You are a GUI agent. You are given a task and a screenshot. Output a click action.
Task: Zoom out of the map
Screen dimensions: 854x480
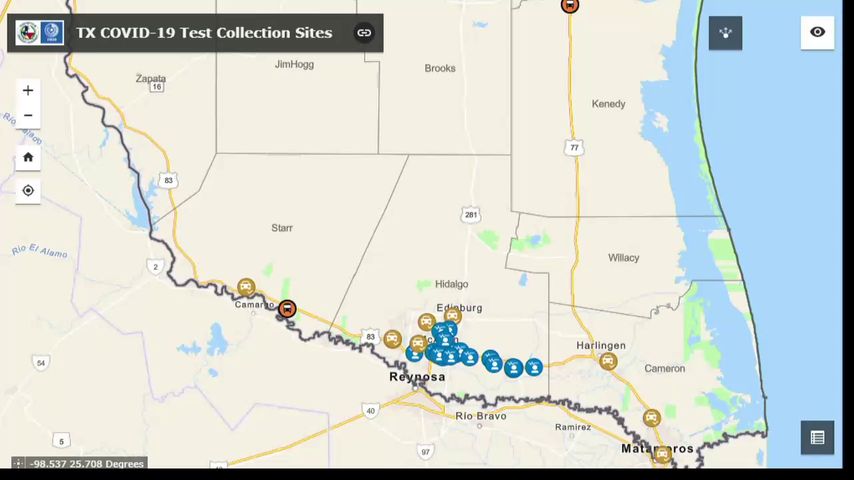click(28, 115)
